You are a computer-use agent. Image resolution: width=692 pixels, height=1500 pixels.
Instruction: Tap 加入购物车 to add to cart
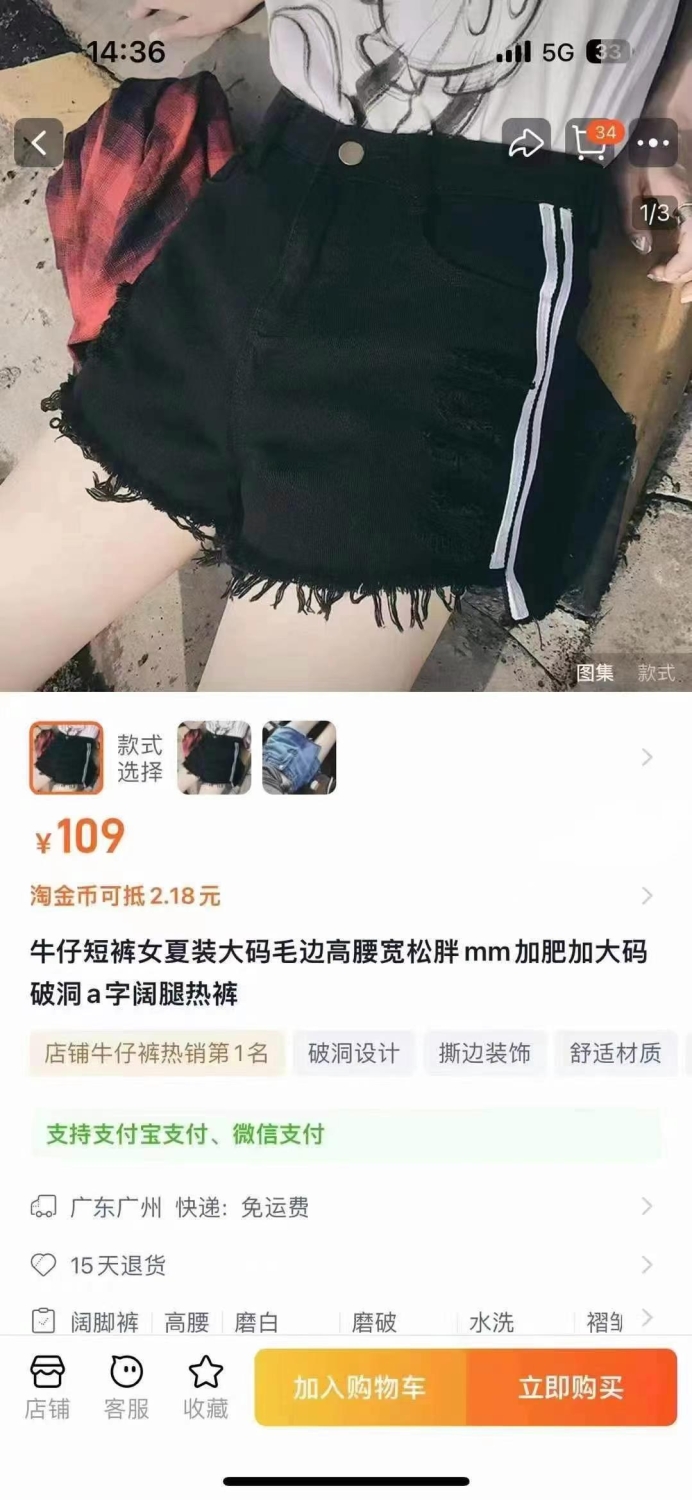point(360,1387)
